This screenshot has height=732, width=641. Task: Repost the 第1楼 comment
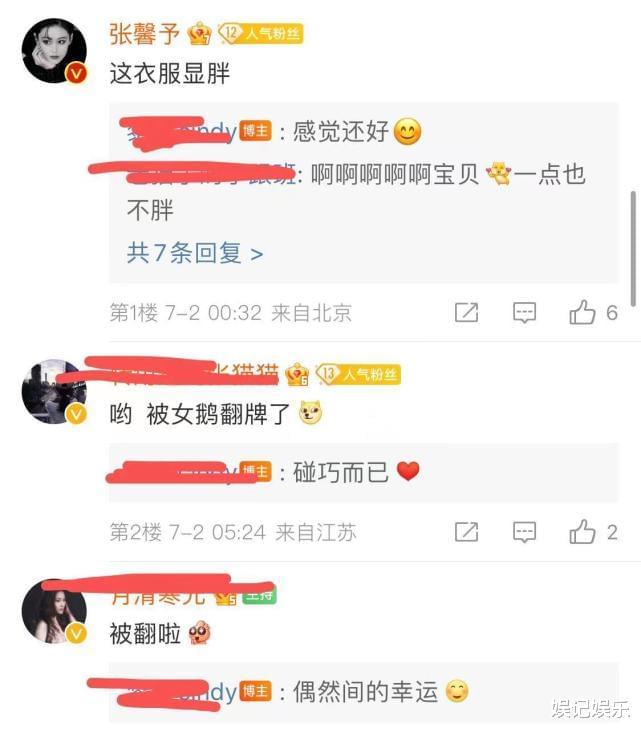click(x=466, y=313)
